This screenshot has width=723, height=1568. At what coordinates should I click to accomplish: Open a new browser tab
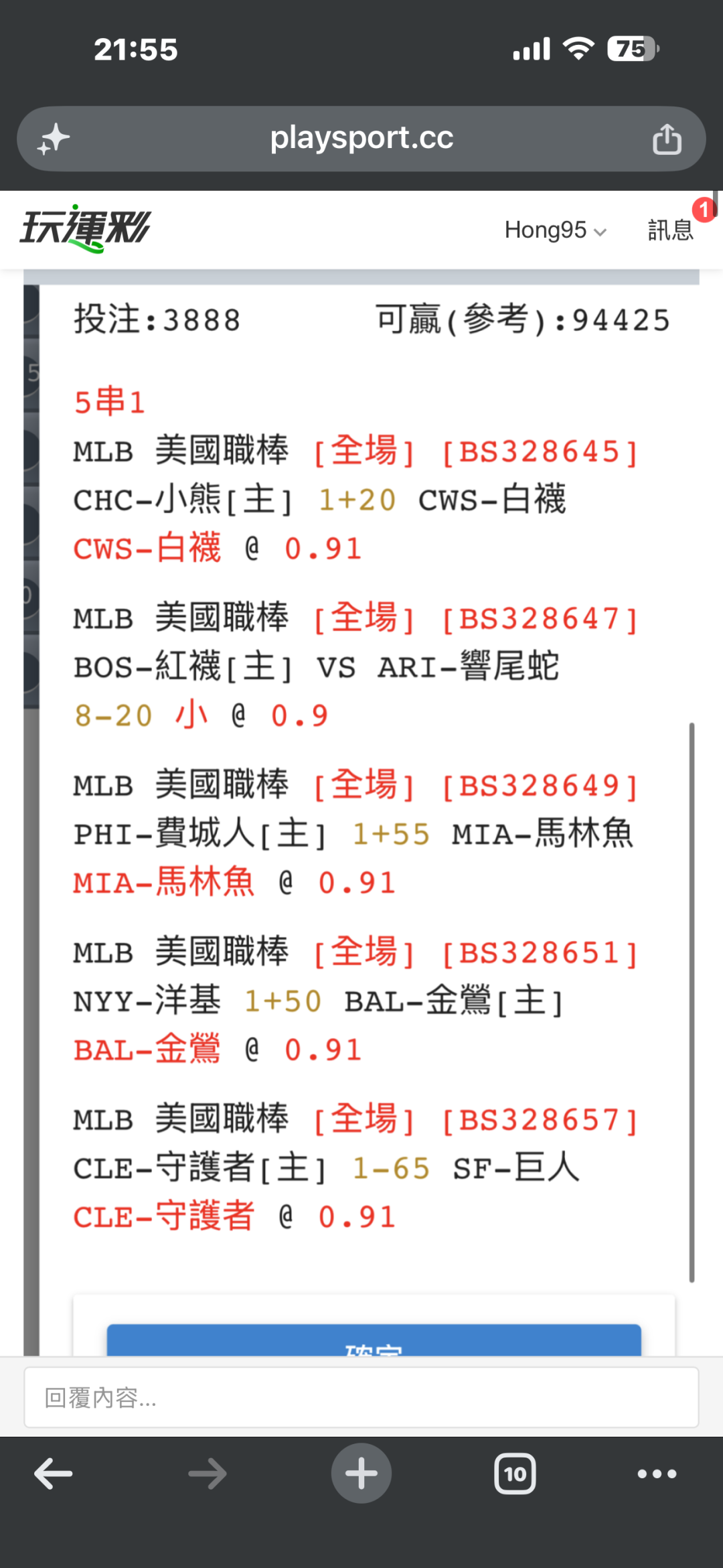361,1474
